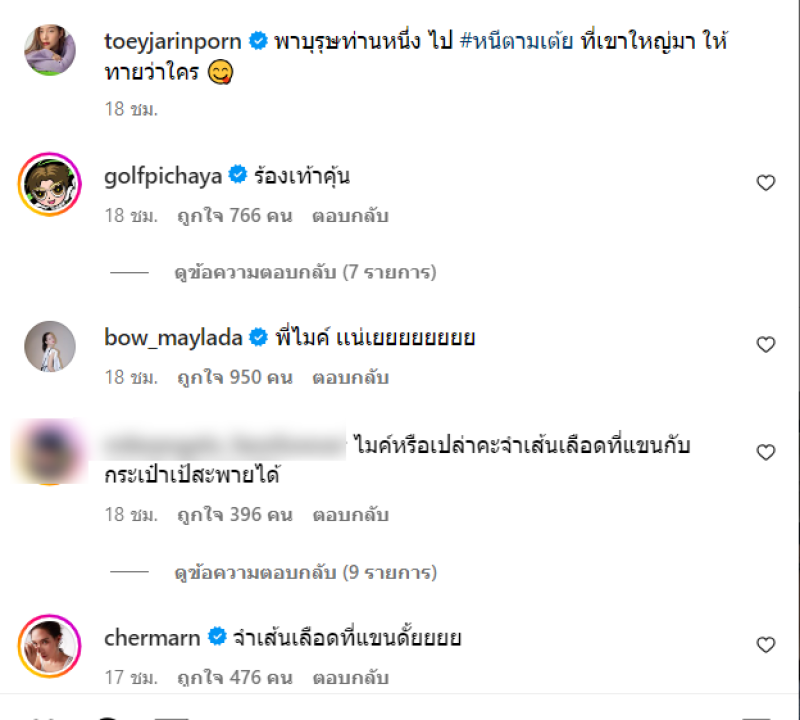View likes on bow_maylada's comment

(x=235, y=378)
